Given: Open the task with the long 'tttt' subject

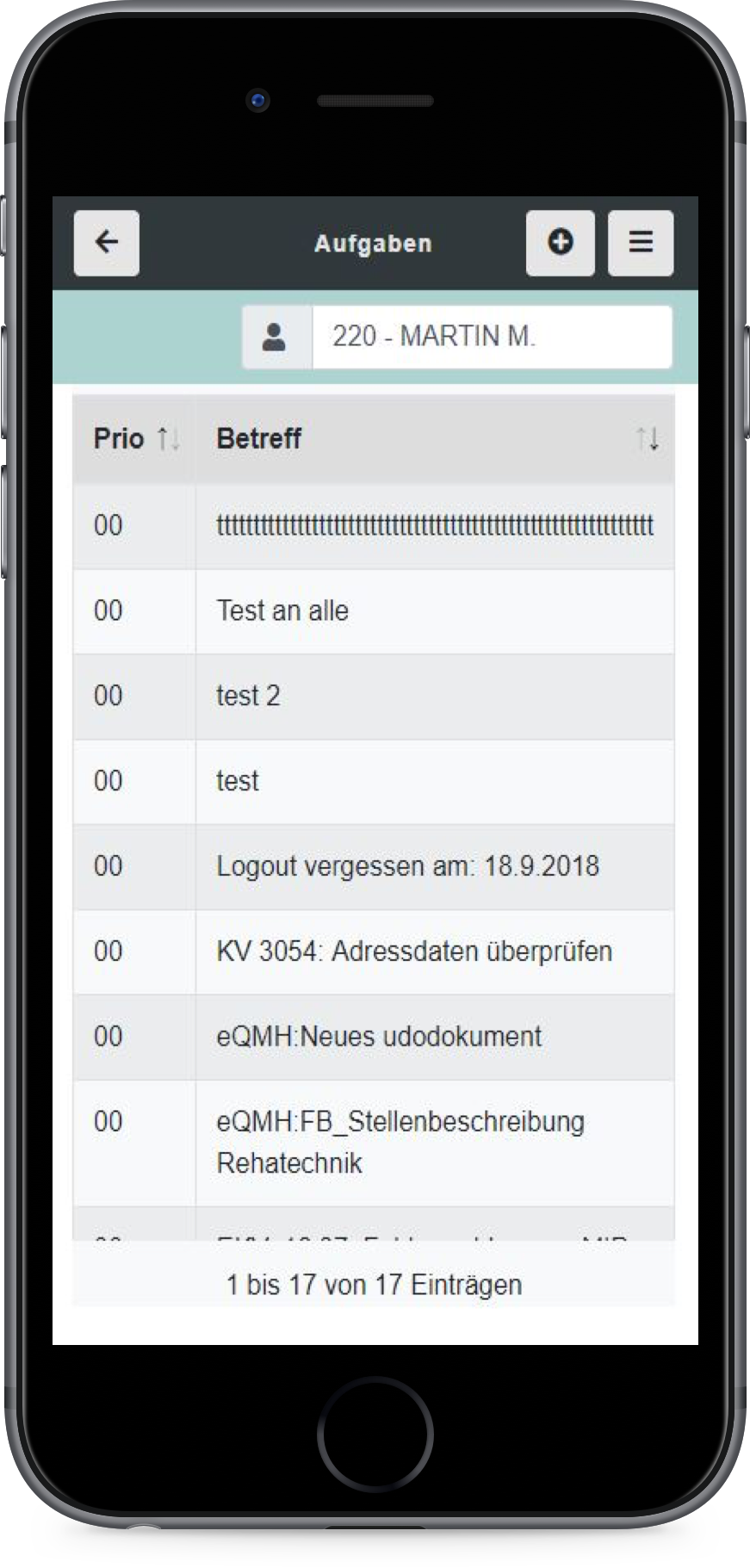Looking at the screenshot, I should pyautogui.click(x=435, y=525).
